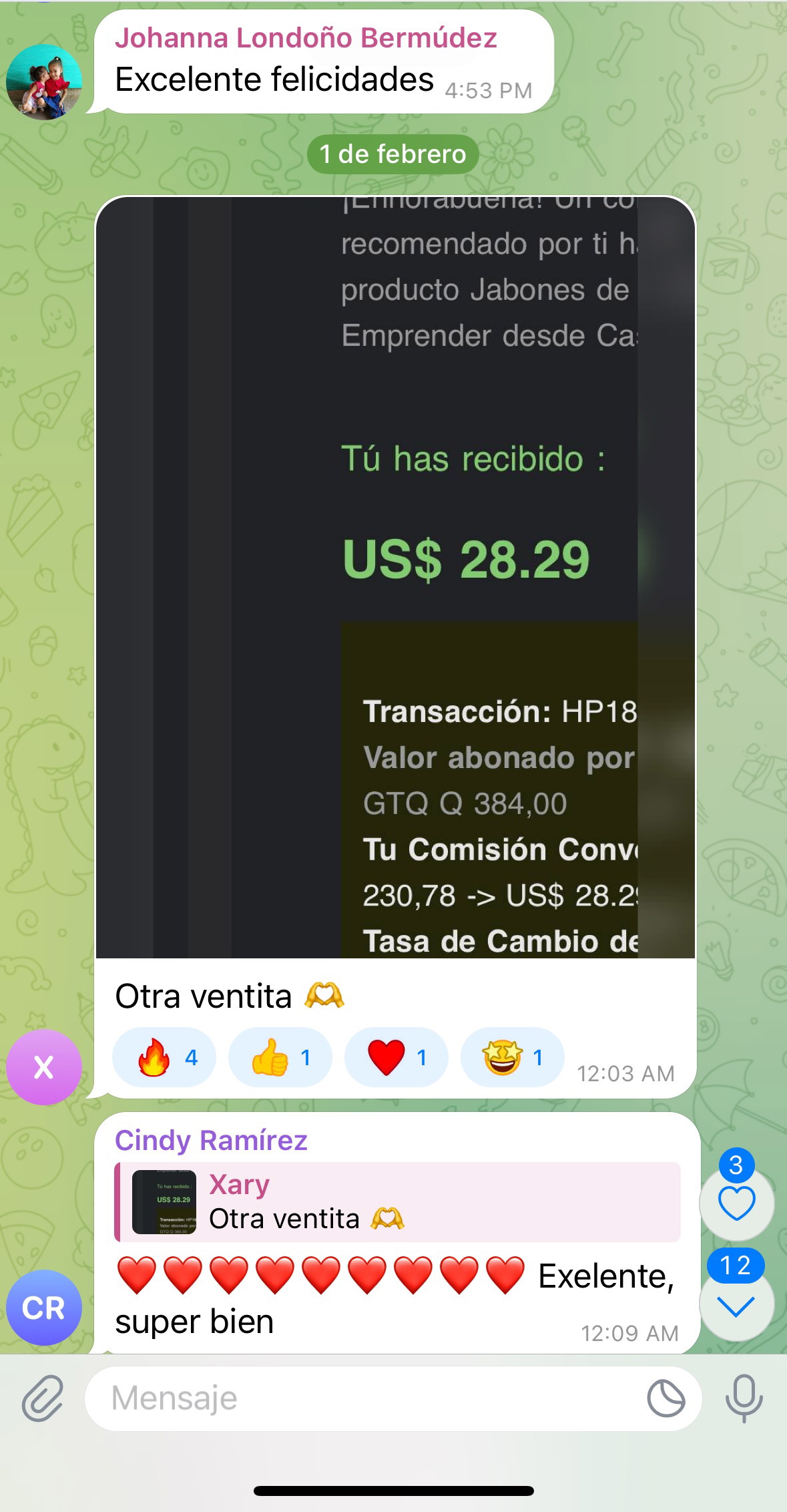Open Cindy Ramírez's CR avatar

point(44,1307)
